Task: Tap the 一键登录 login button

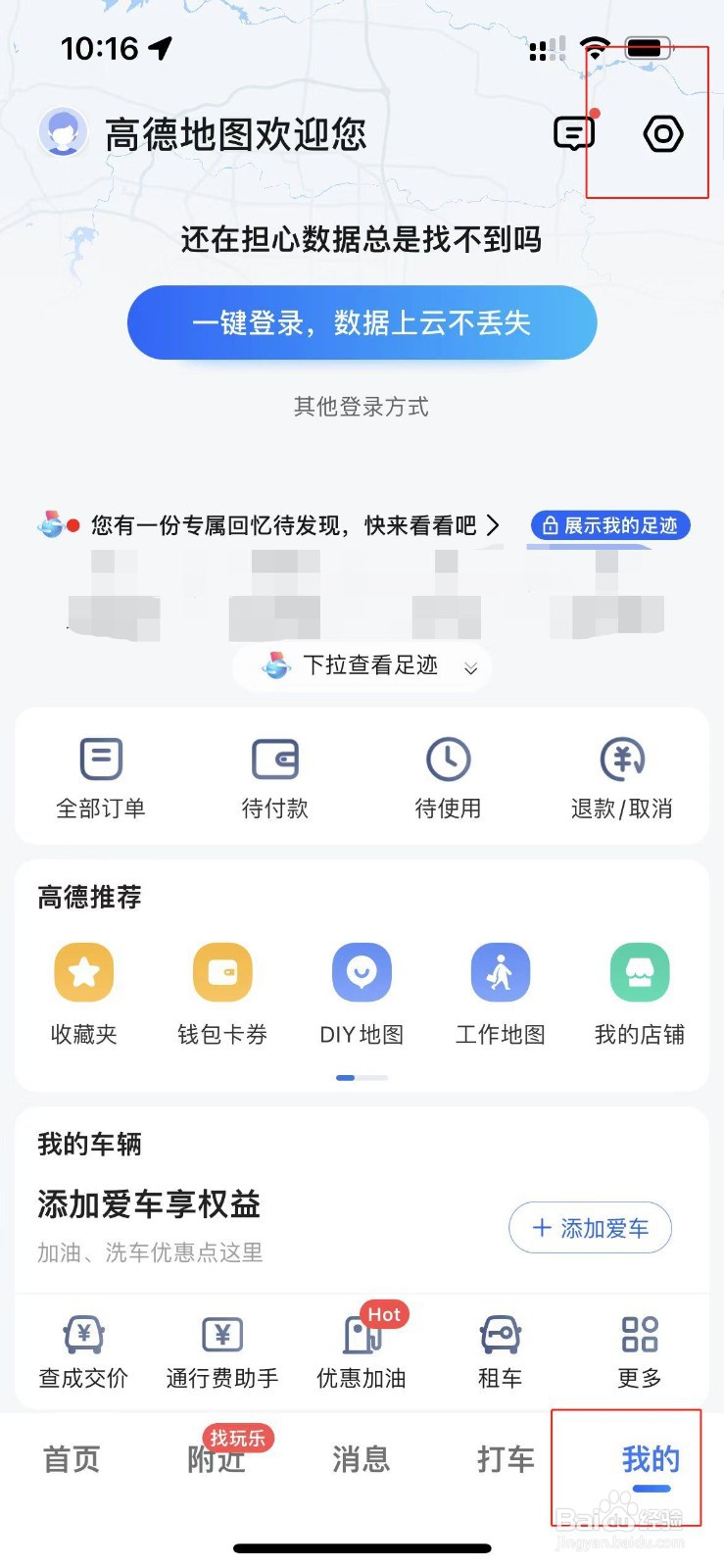Action: pos(362,322)
